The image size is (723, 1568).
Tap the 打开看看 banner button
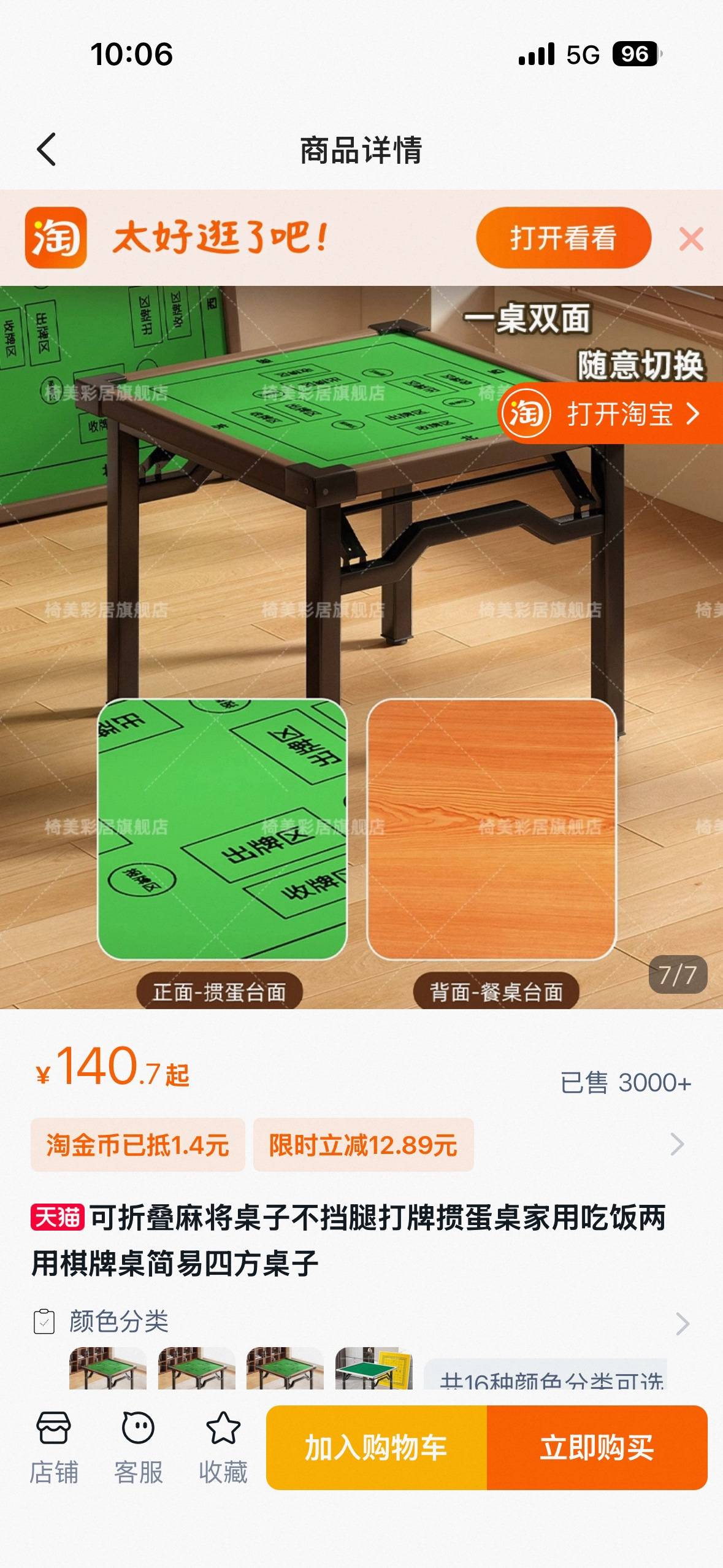coord(563,238)
